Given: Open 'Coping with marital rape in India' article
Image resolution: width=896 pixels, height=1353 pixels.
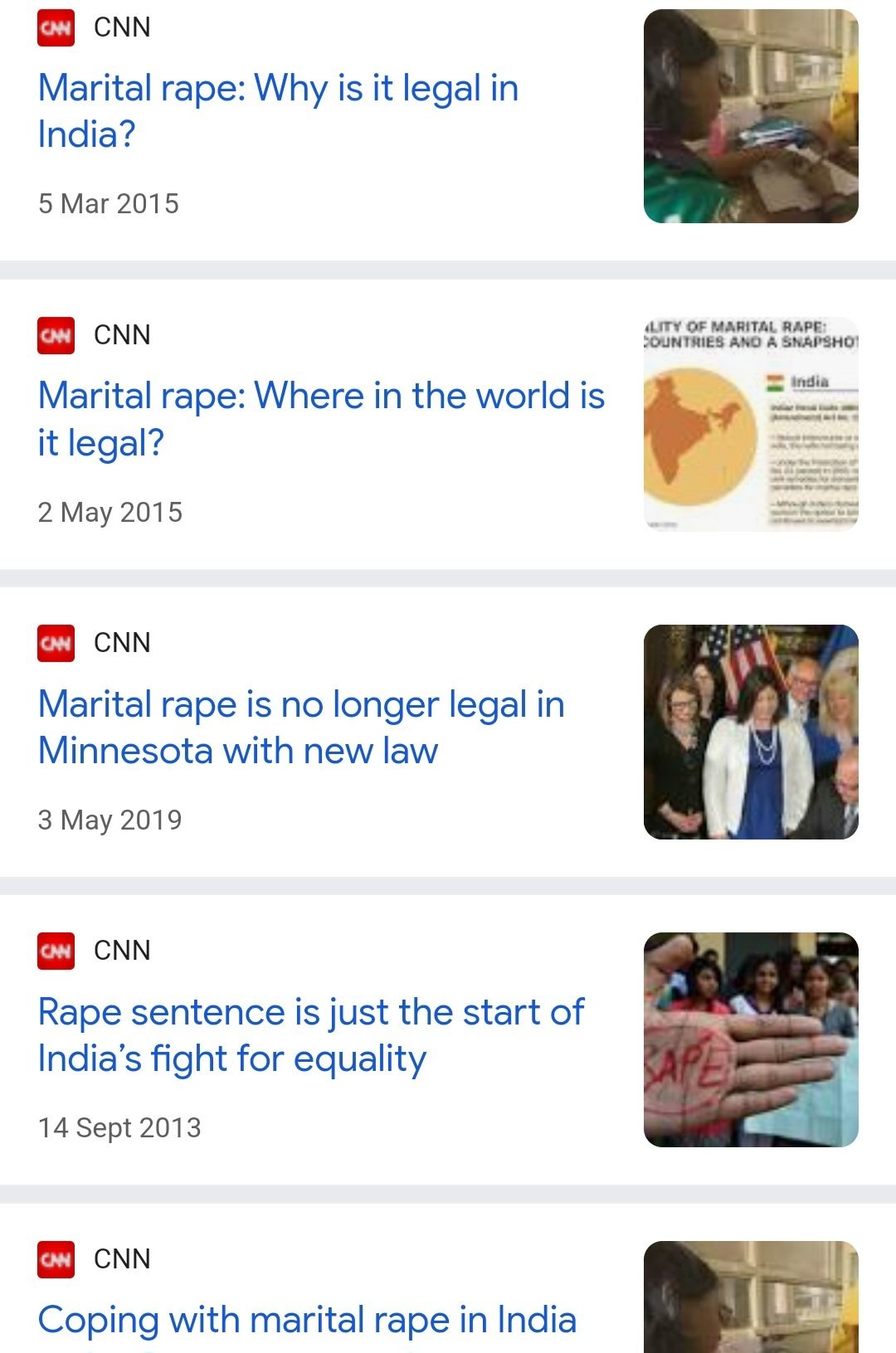Looking at the screenshot, I should [x=307, y=1320].
